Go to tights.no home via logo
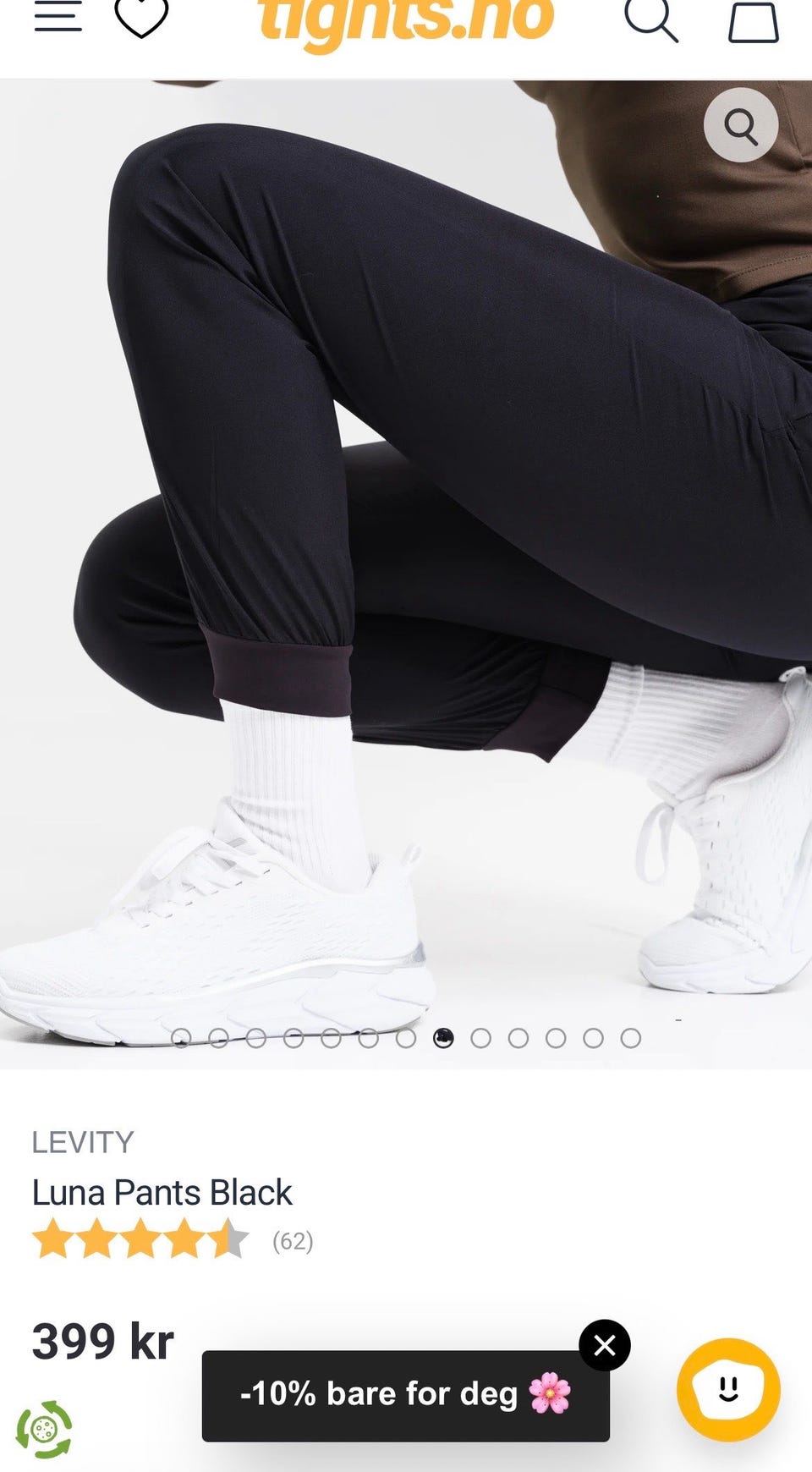Image resolution: width=812 pixels, height=1472 pixels. [406, 20]
